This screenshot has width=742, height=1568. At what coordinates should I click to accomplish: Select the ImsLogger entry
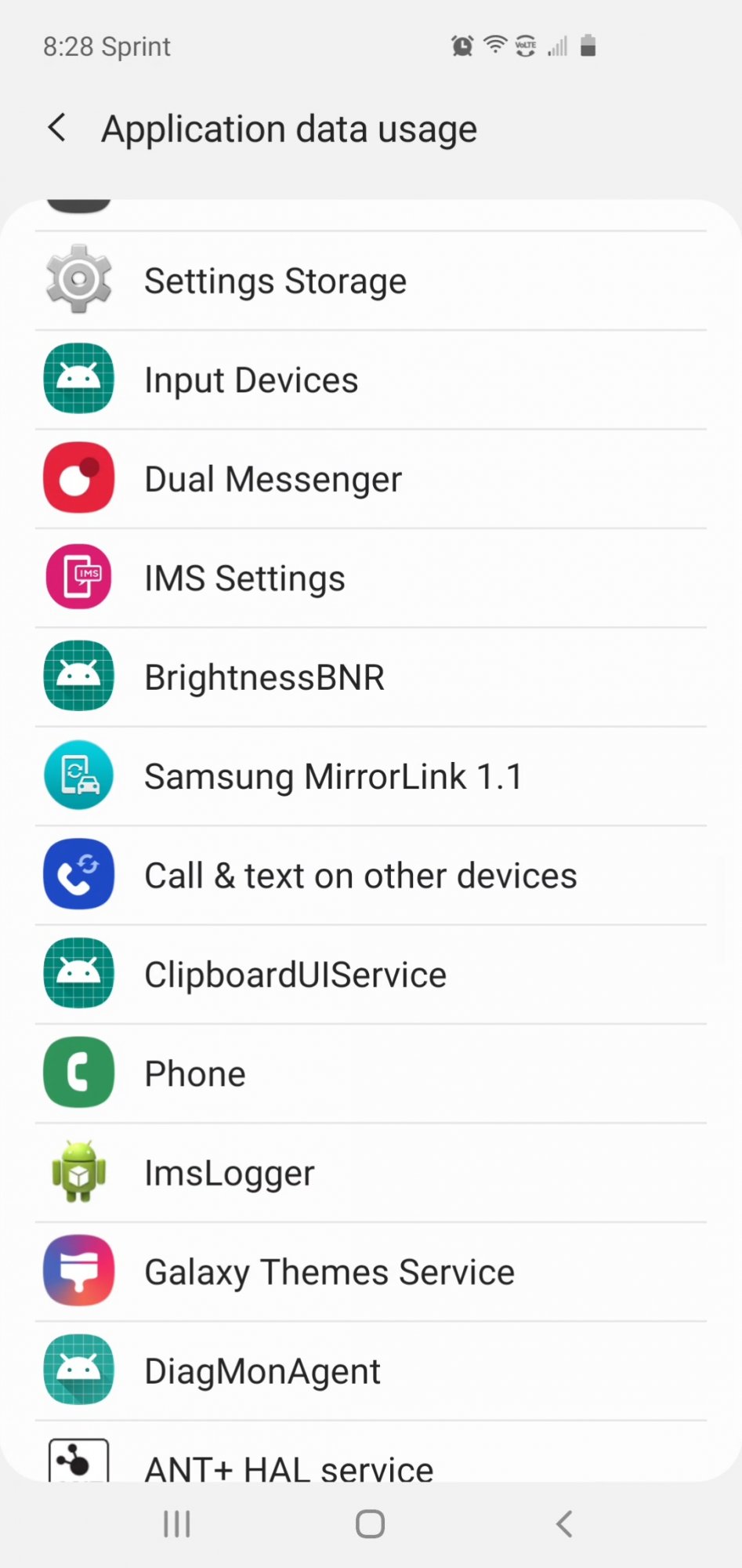(371, 1173)
